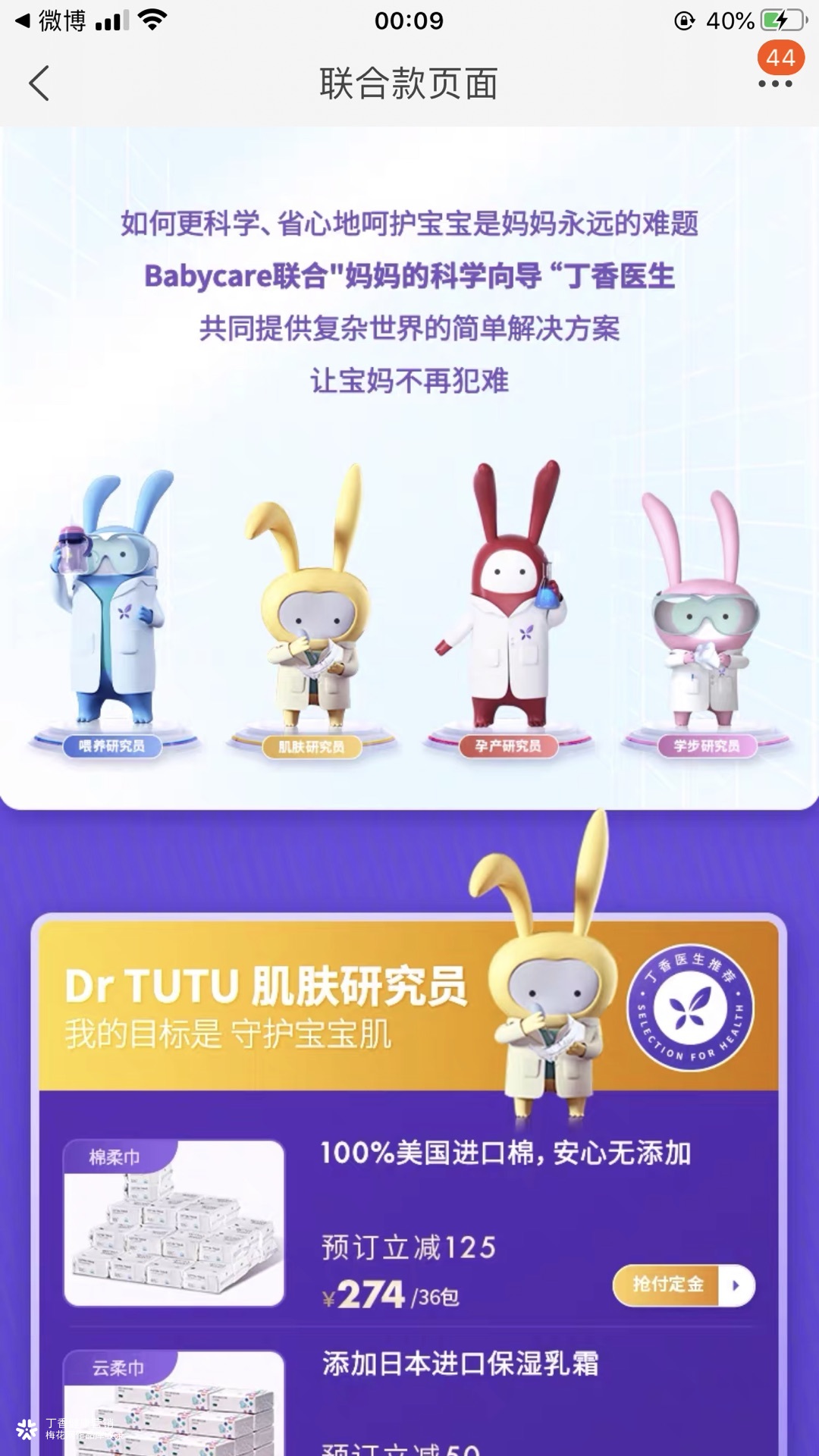Open the 棉柔巾 product image
819x1456 pixels.
click(174, 1222)
